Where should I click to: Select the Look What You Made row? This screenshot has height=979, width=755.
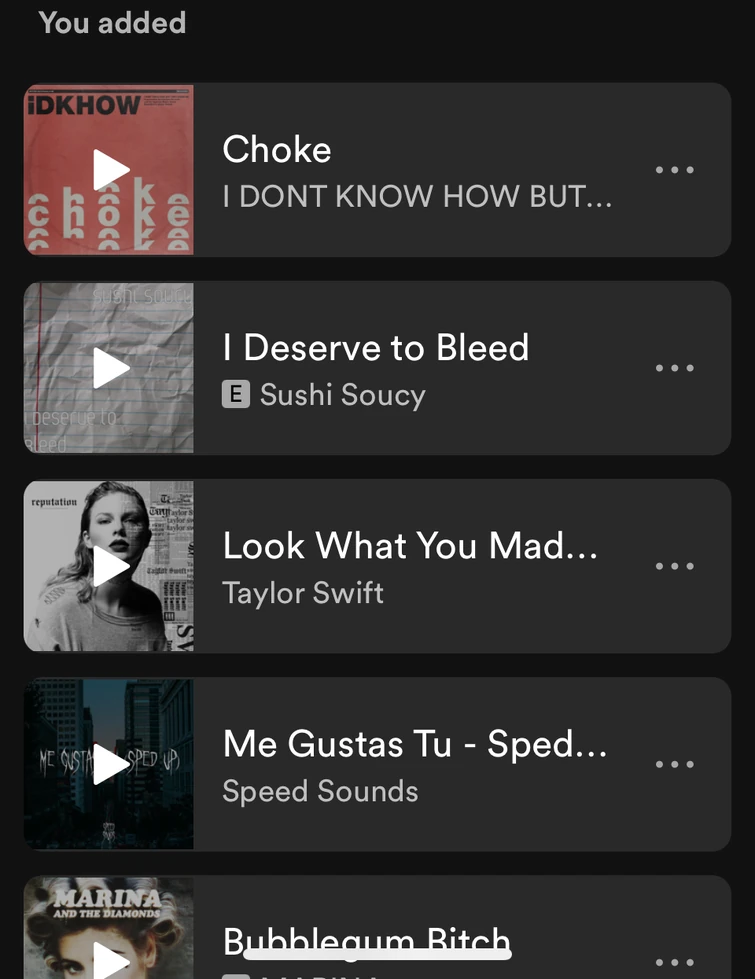point(420,566)
